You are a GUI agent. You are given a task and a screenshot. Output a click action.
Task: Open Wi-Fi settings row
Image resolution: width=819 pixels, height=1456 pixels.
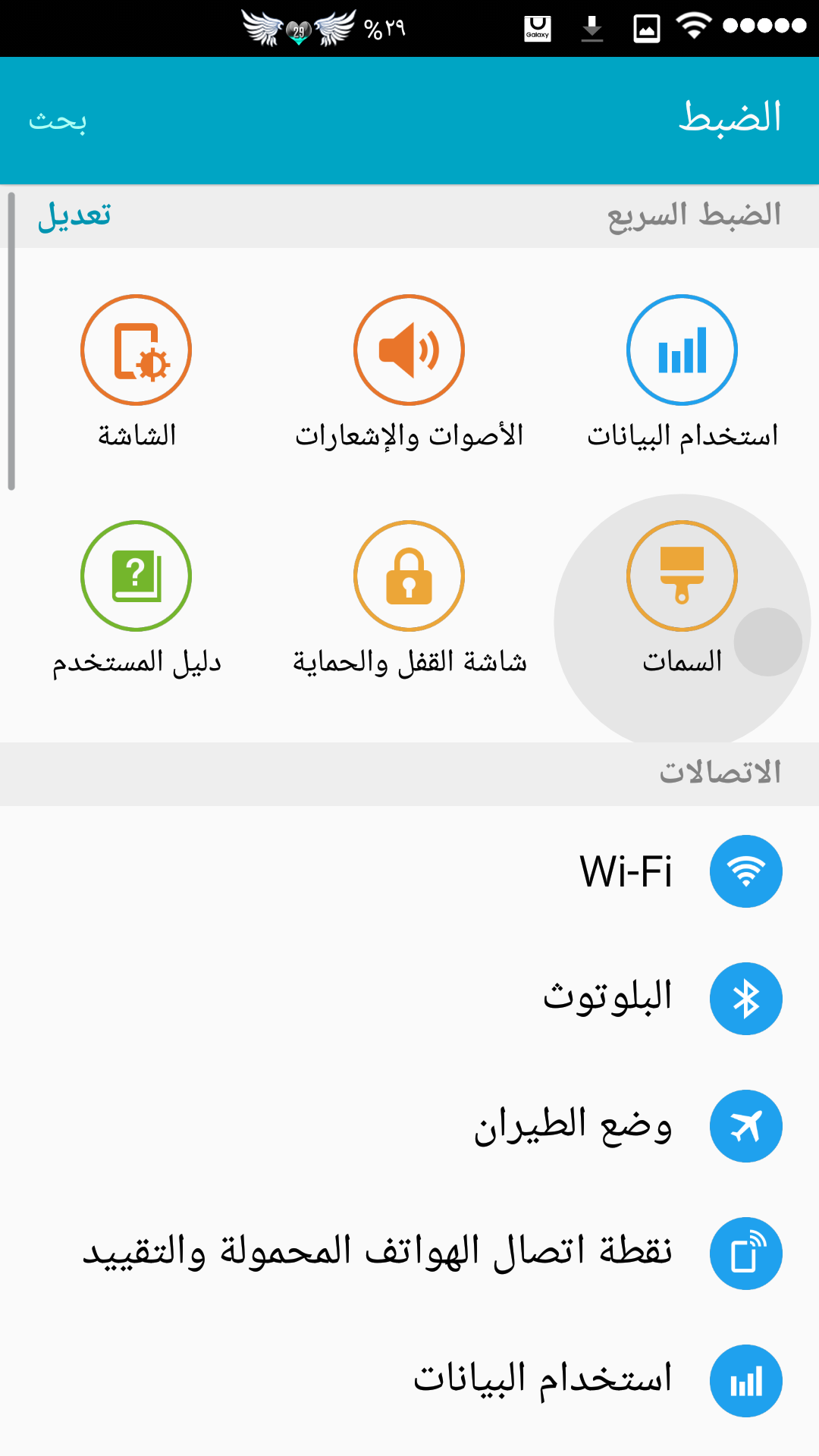click(409, 871)
